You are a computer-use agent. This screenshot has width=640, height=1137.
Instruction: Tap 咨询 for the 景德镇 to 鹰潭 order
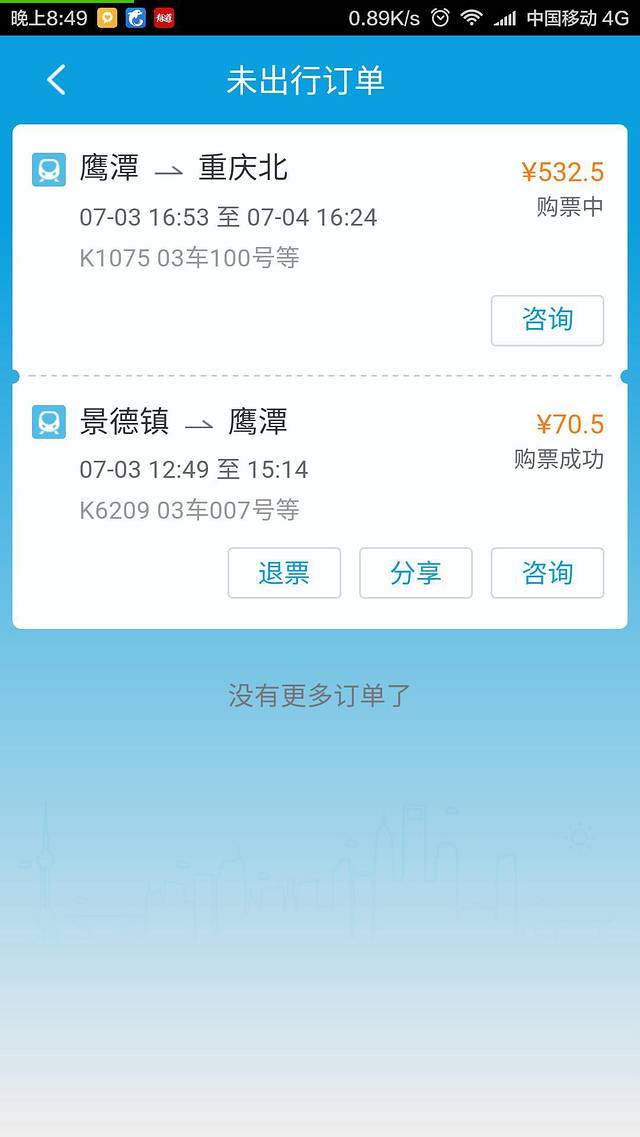547,573
